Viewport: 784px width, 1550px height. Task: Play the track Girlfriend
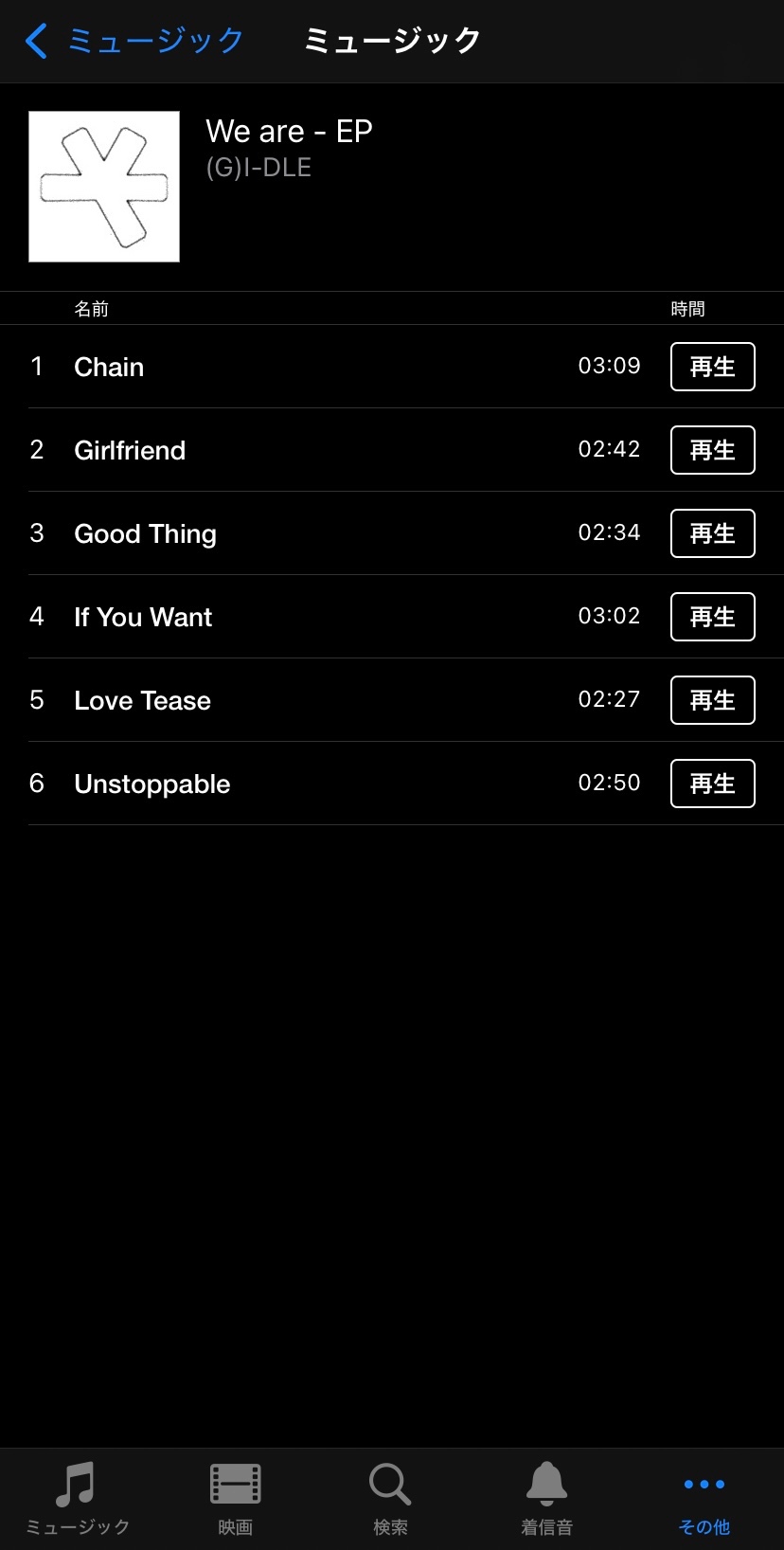pyautogui.click(x=712, y=450)
